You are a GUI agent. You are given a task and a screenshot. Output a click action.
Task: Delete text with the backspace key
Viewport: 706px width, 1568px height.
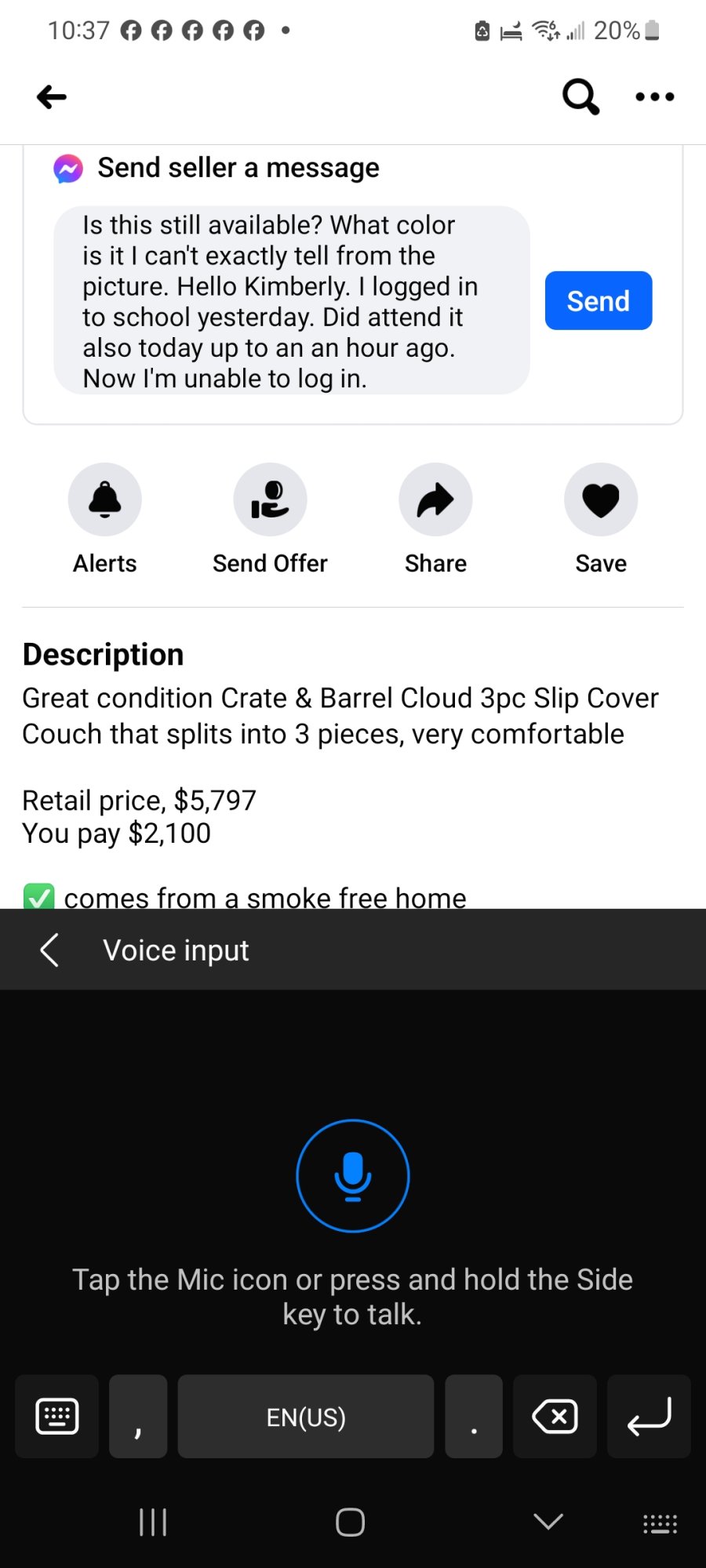555,1417
